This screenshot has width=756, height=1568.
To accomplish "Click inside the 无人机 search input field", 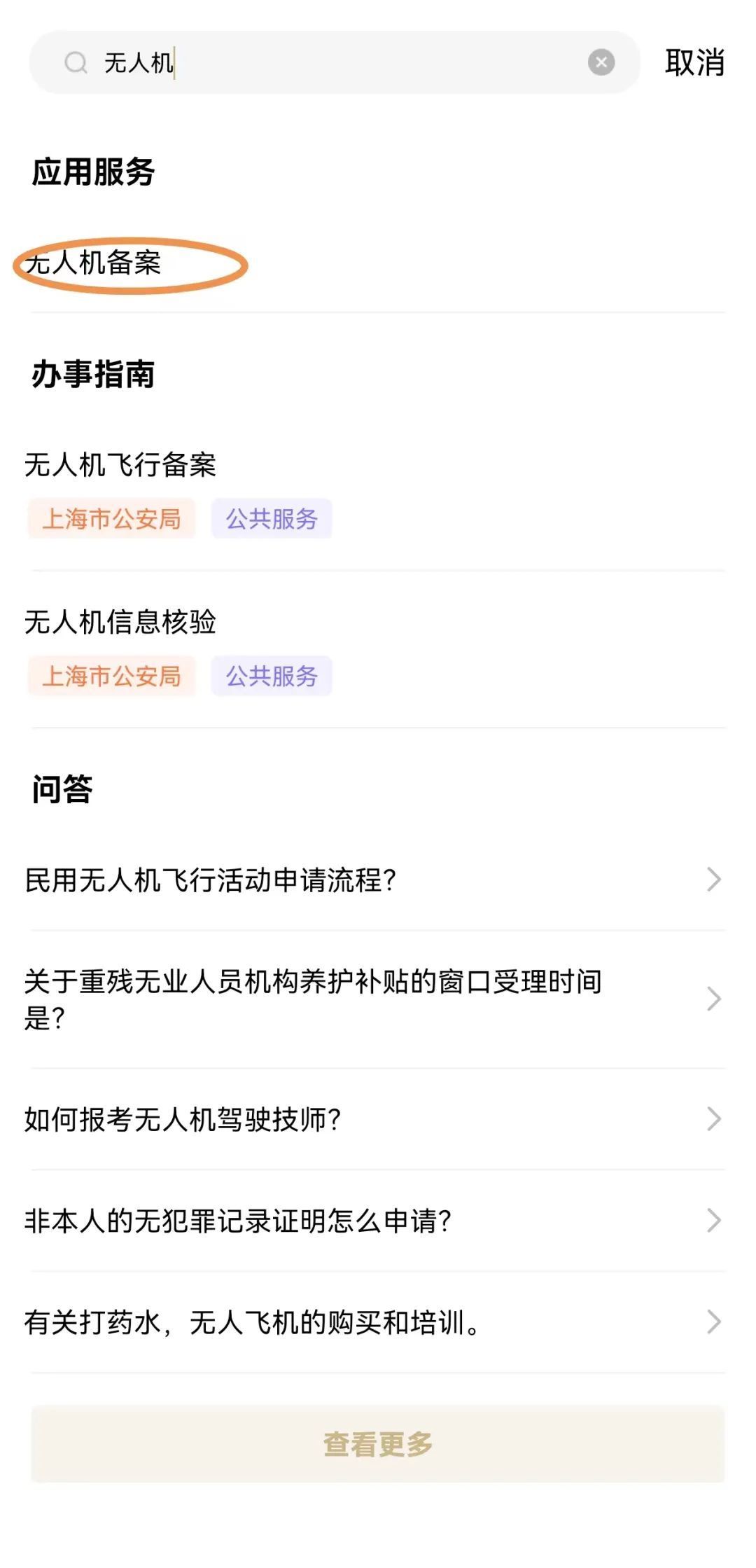I will (x=280, y=63).
